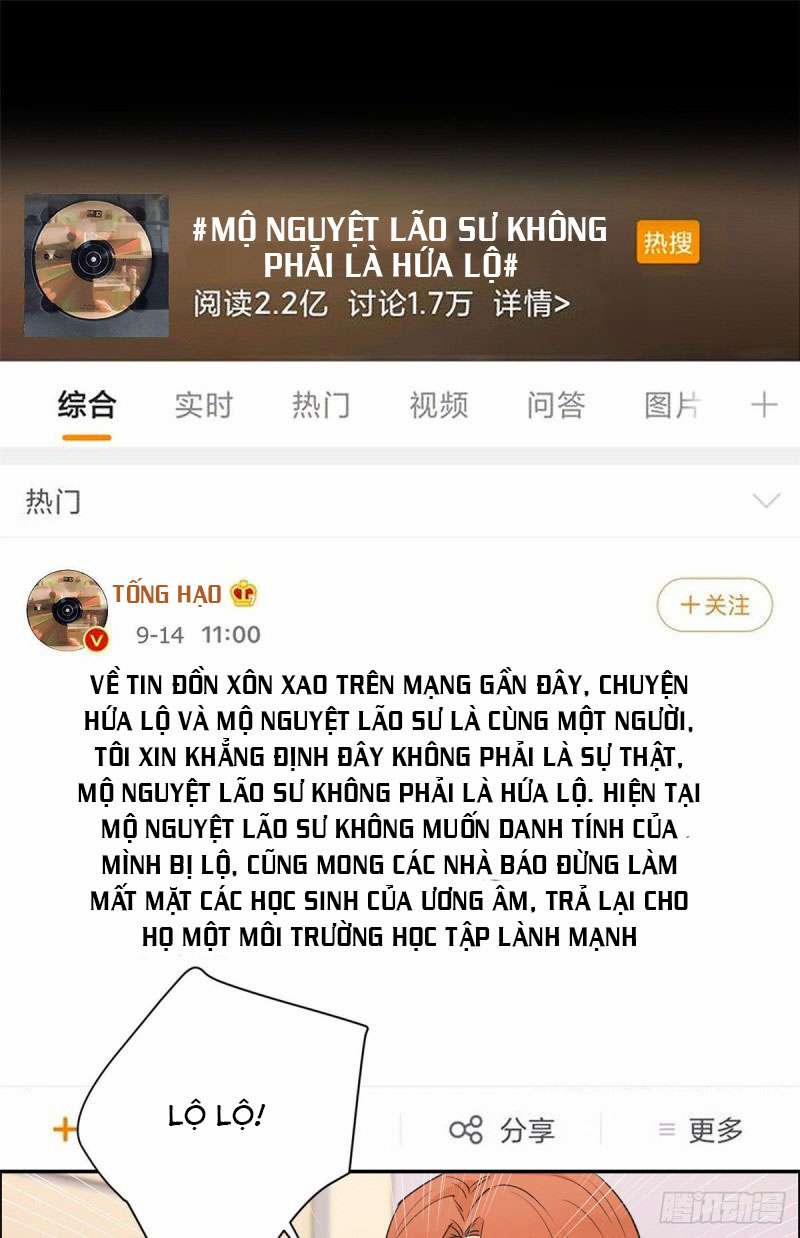800x1238 pixels.
Task: Collapse the 热门 section using its chevron
Action: click(765, 498)
